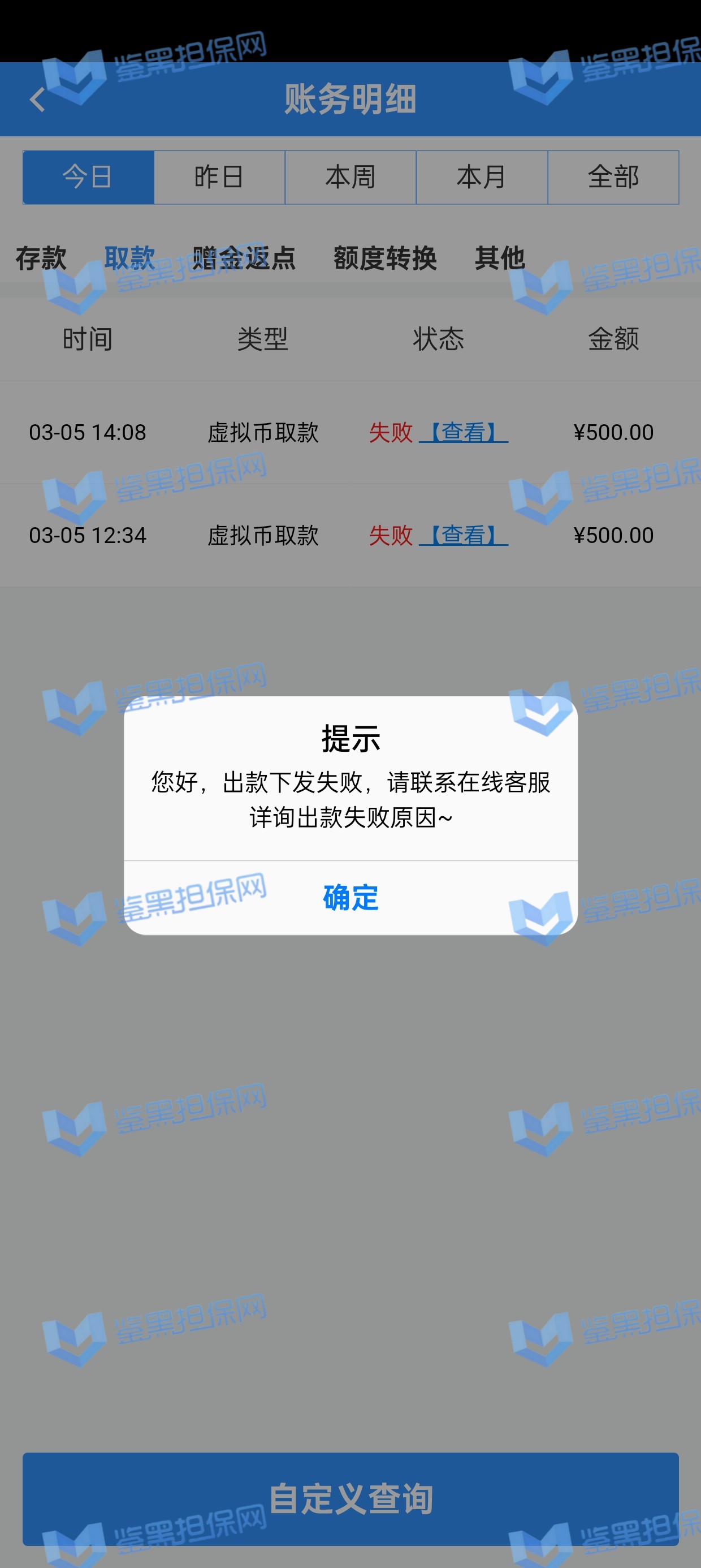Show 全部 records
This screenshot has height=1568, width=701.
point(613,177)
